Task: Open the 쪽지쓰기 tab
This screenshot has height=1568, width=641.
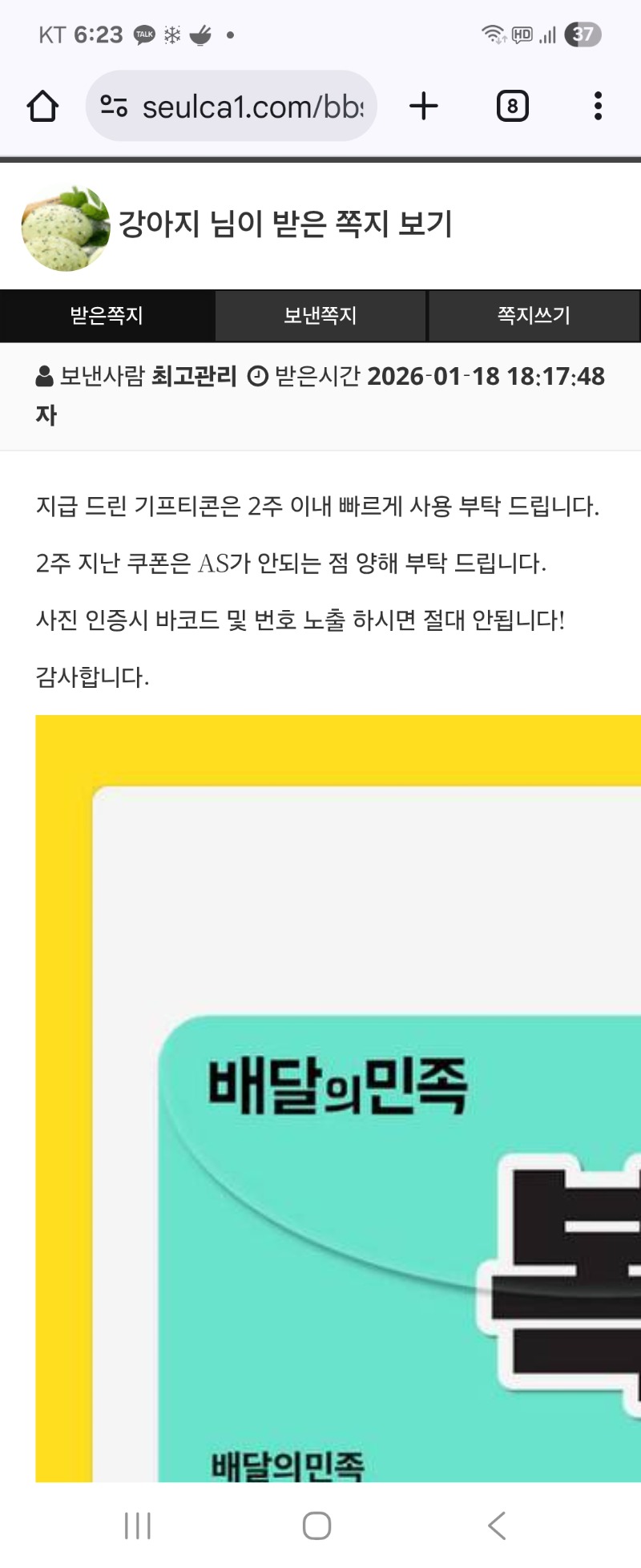Action: click(534, 316)
